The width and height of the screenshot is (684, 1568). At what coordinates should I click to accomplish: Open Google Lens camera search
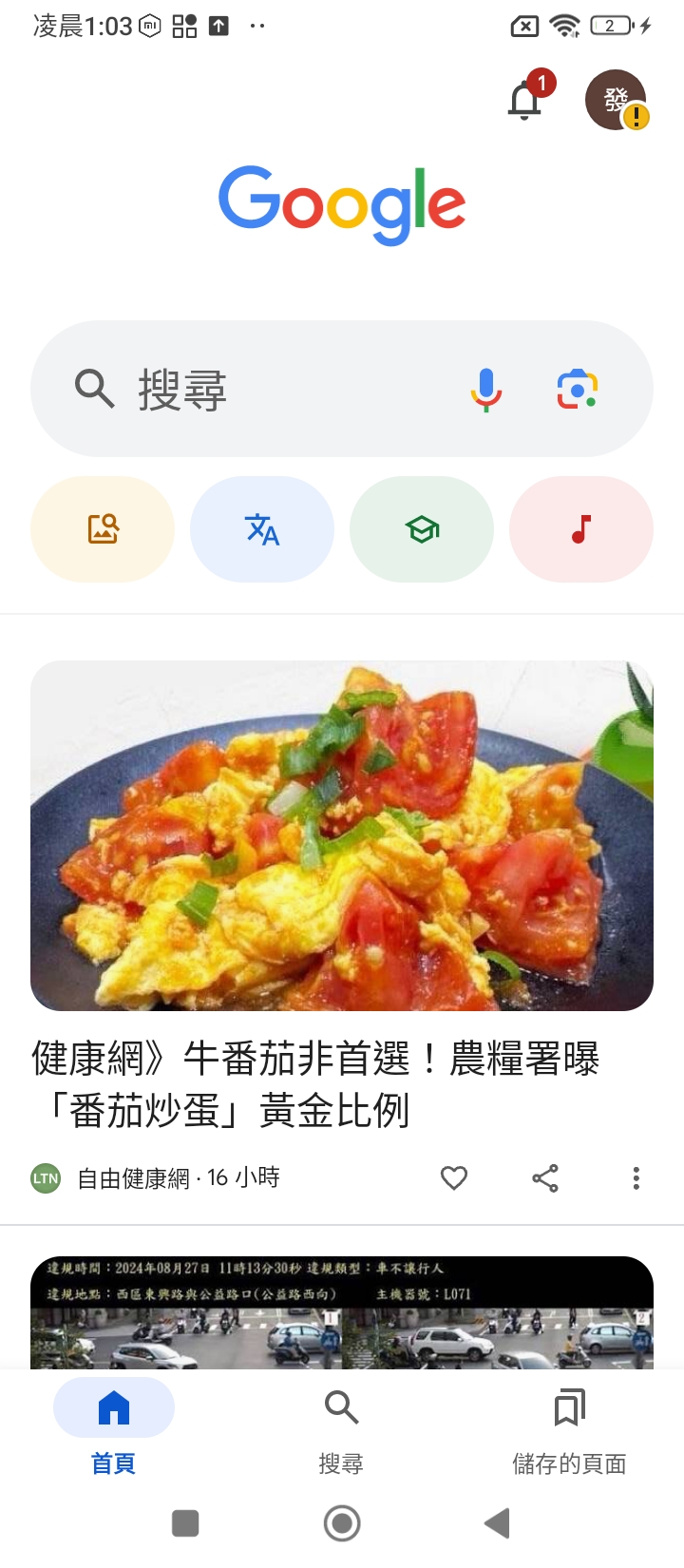pyautogui.click(x=577, y=390)
